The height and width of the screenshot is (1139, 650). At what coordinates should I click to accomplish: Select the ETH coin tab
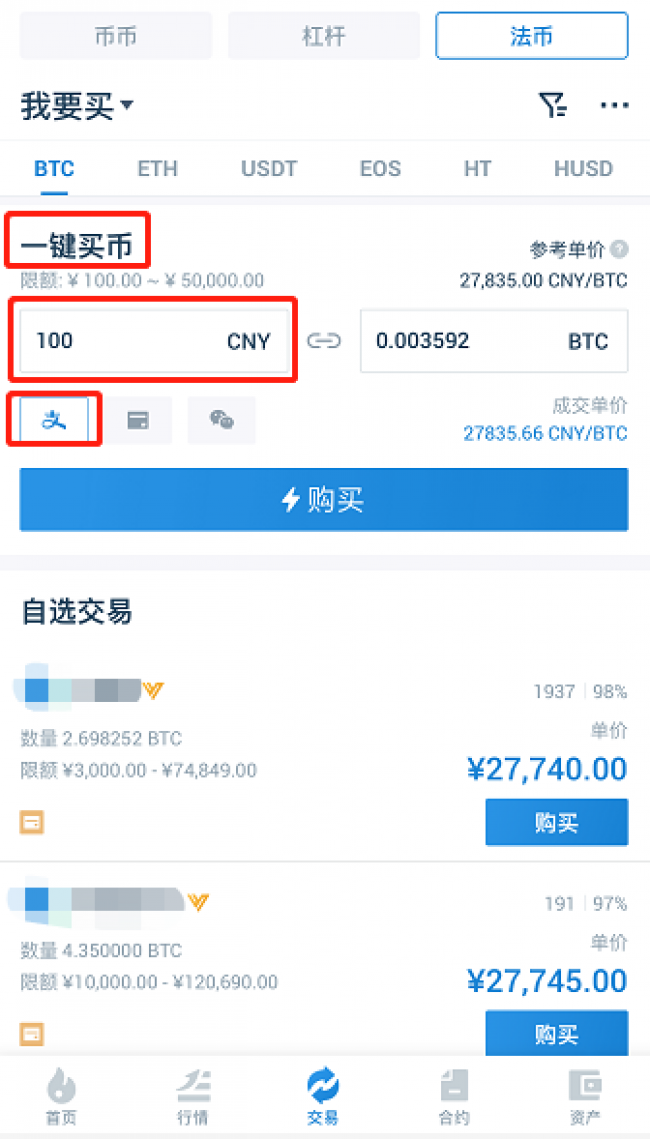(x=158, y=169)
